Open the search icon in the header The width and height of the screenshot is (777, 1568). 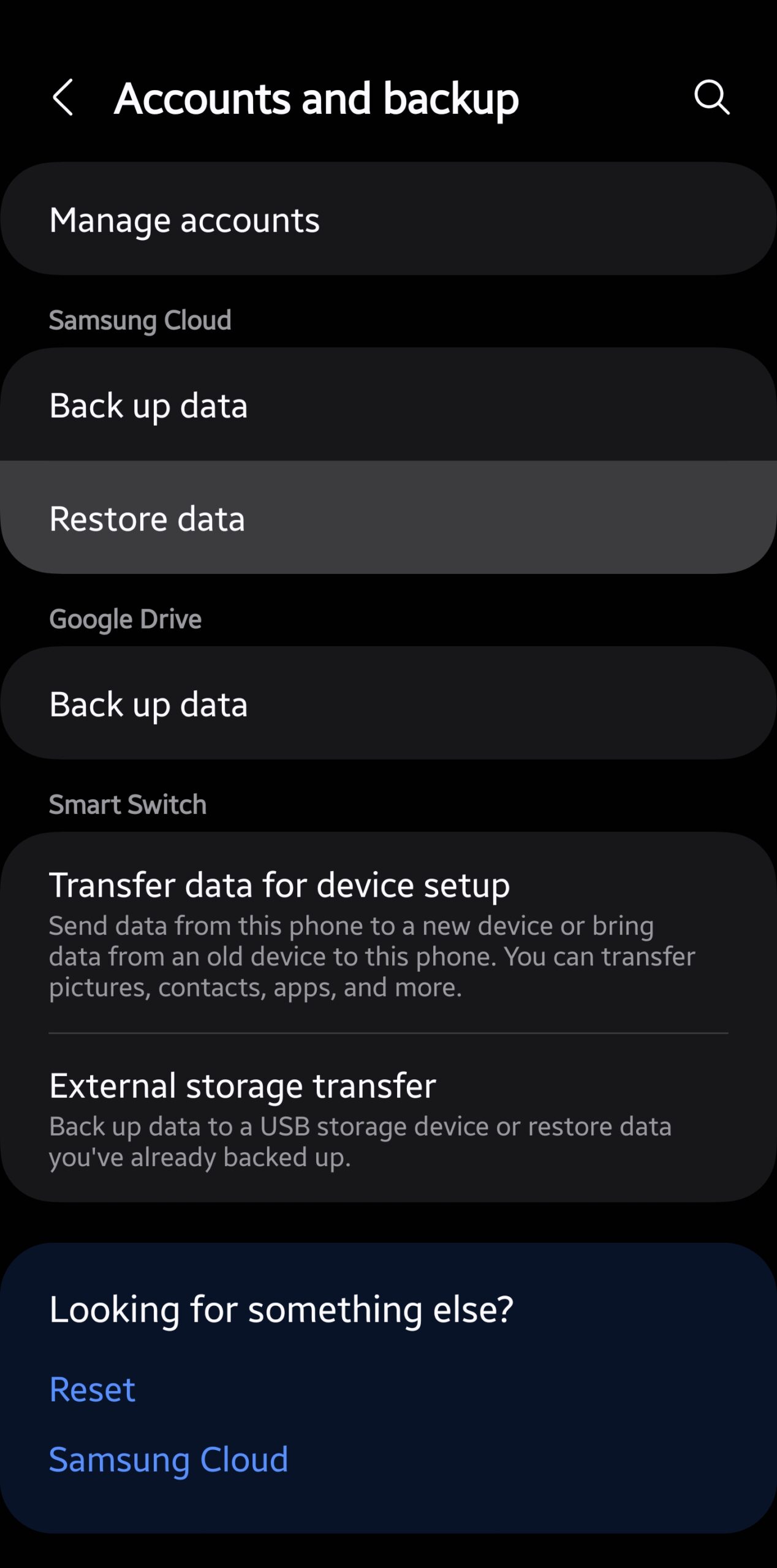(711, 97)
